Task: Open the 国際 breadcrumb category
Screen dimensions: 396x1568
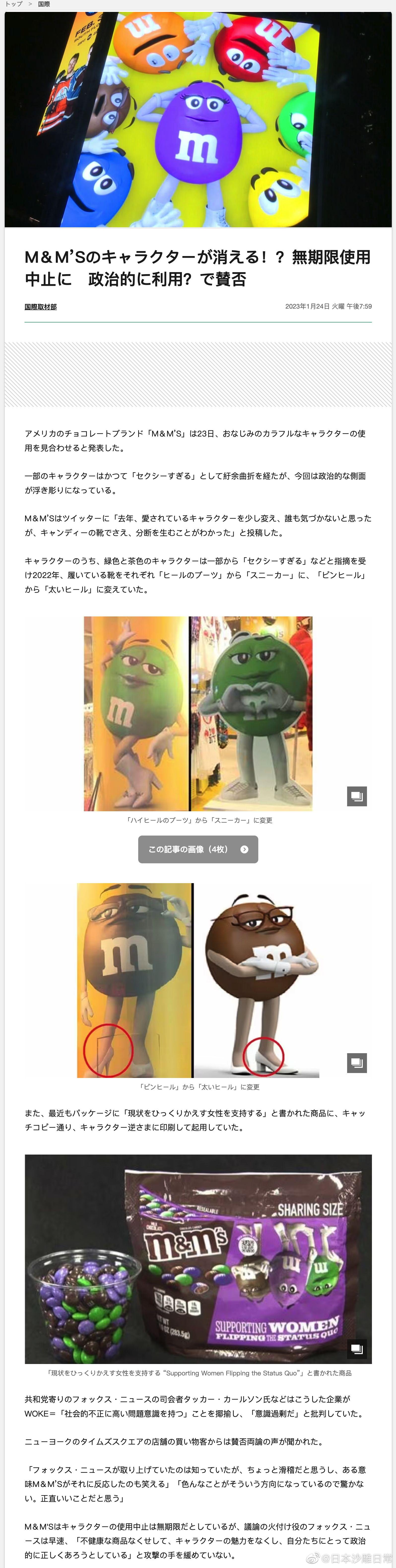Action: (44, 4)
